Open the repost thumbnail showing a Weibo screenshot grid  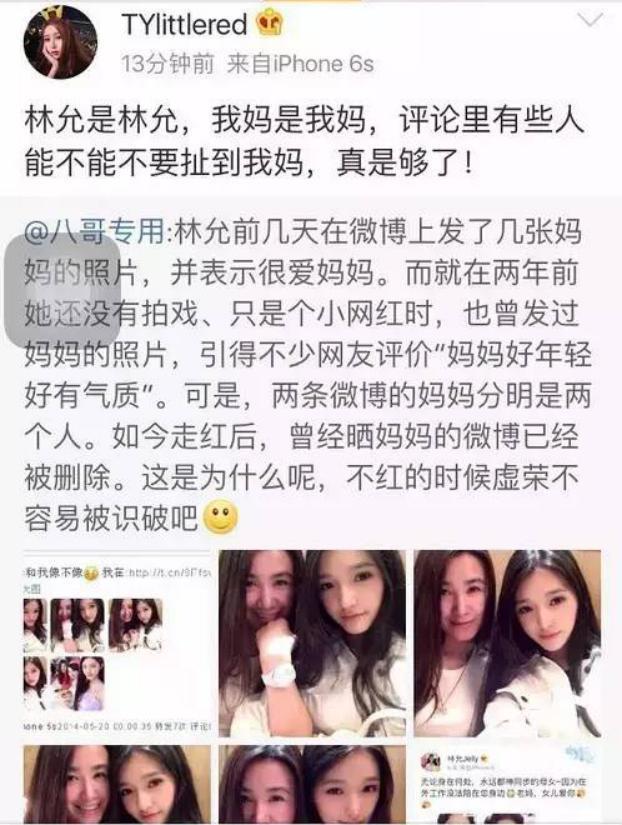pyautogui.click(x=117, y=642)
